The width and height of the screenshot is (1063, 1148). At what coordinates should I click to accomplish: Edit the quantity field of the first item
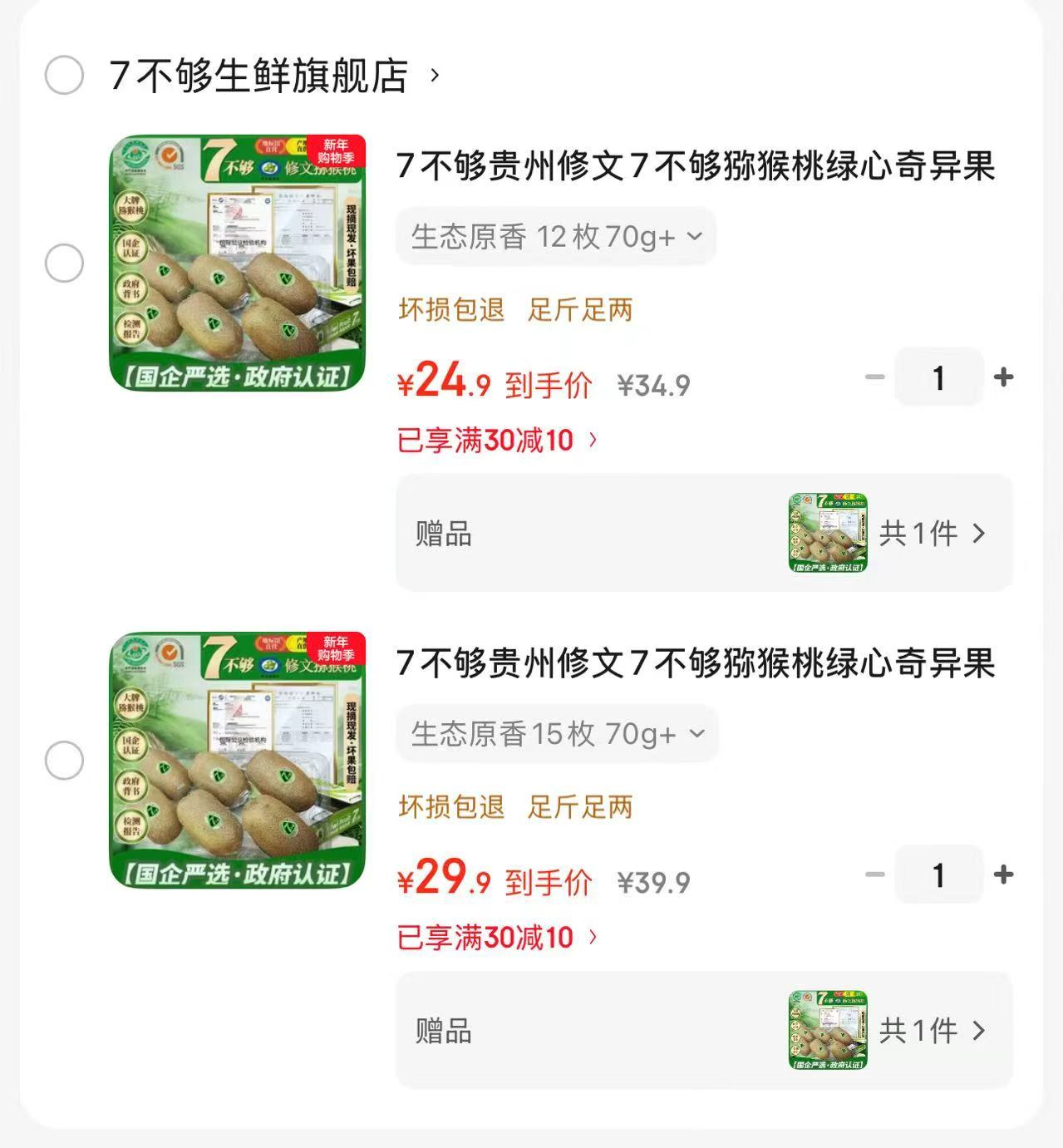point(939,377)
